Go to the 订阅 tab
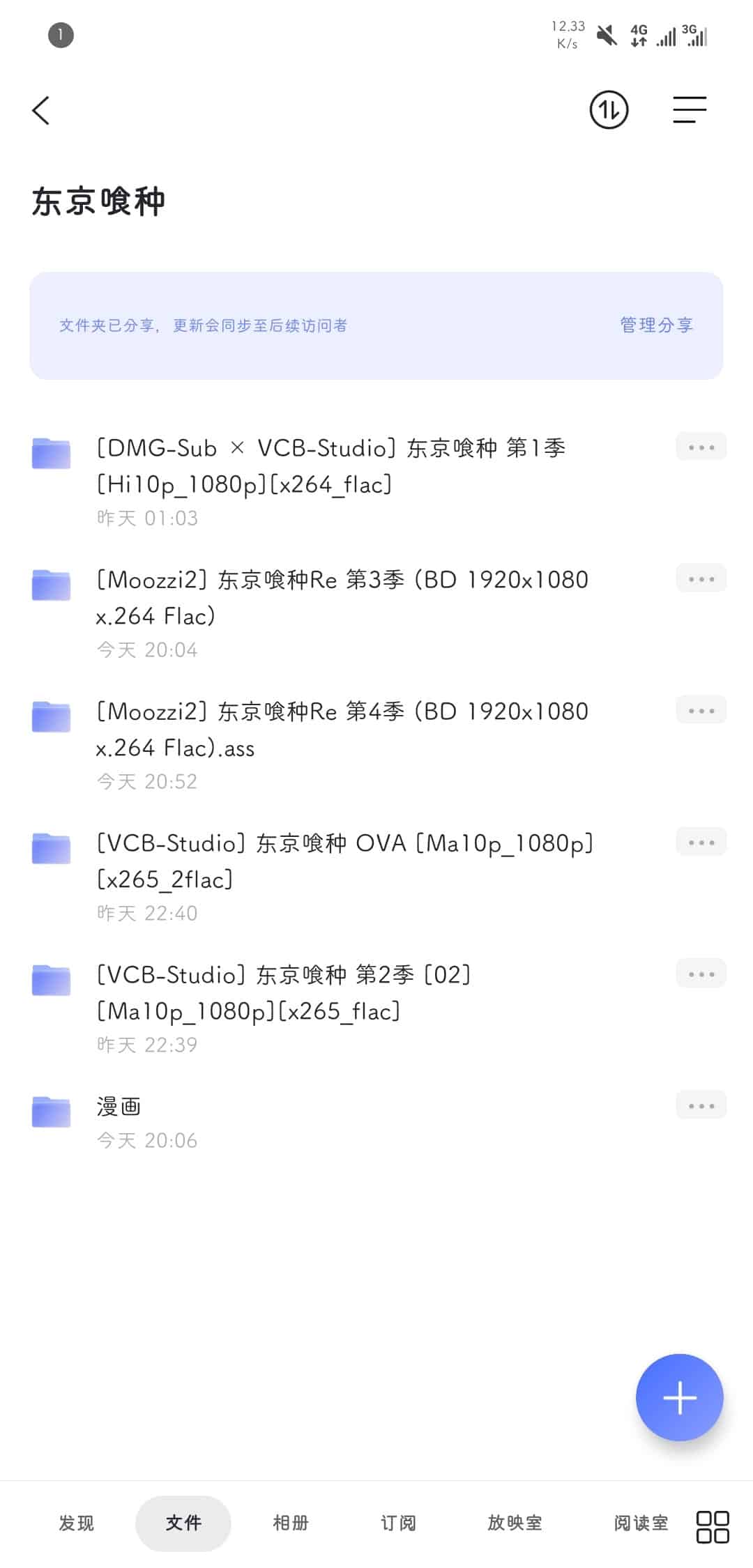Image resolution: width=753 pixels, height=1568 pixels. pos(398,1523)
